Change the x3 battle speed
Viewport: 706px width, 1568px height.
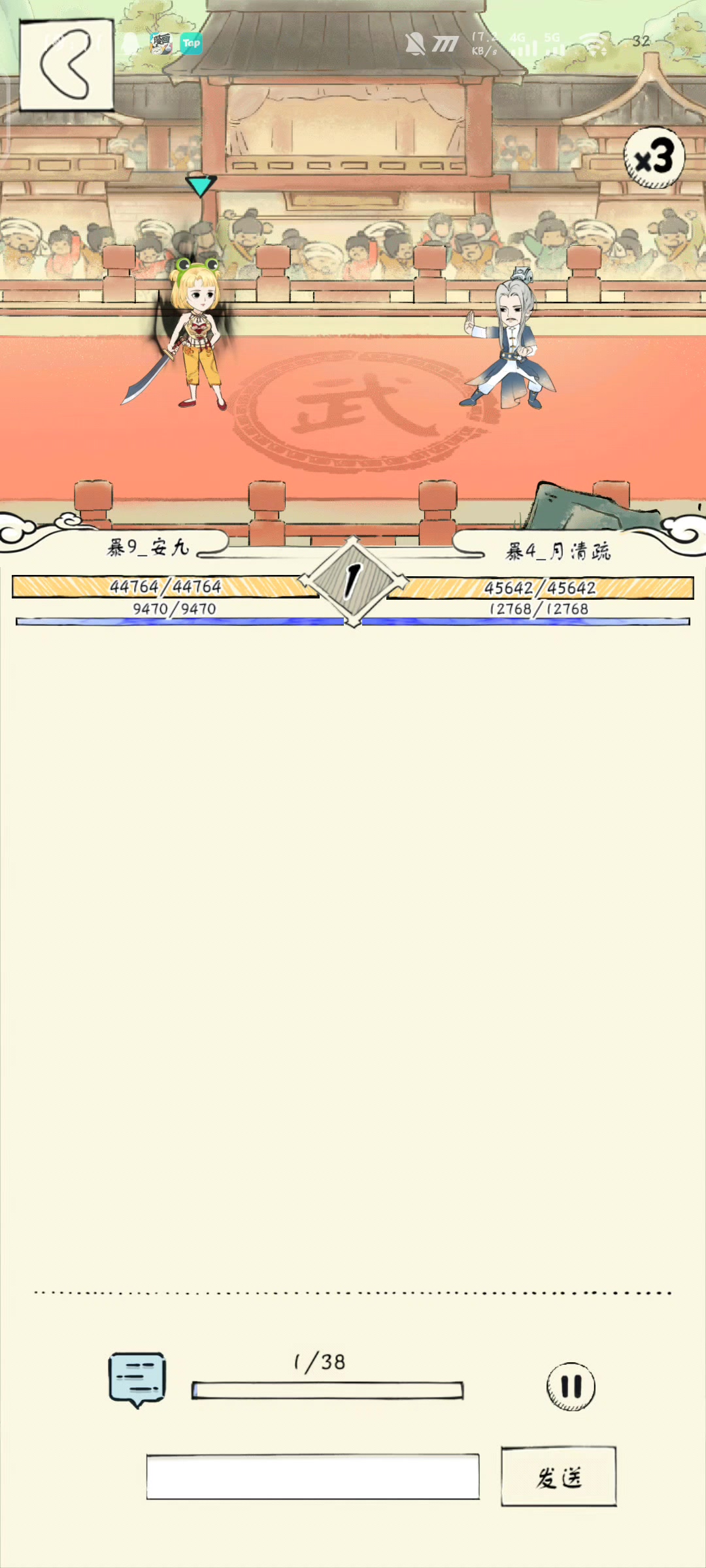(x=654, y=158)
